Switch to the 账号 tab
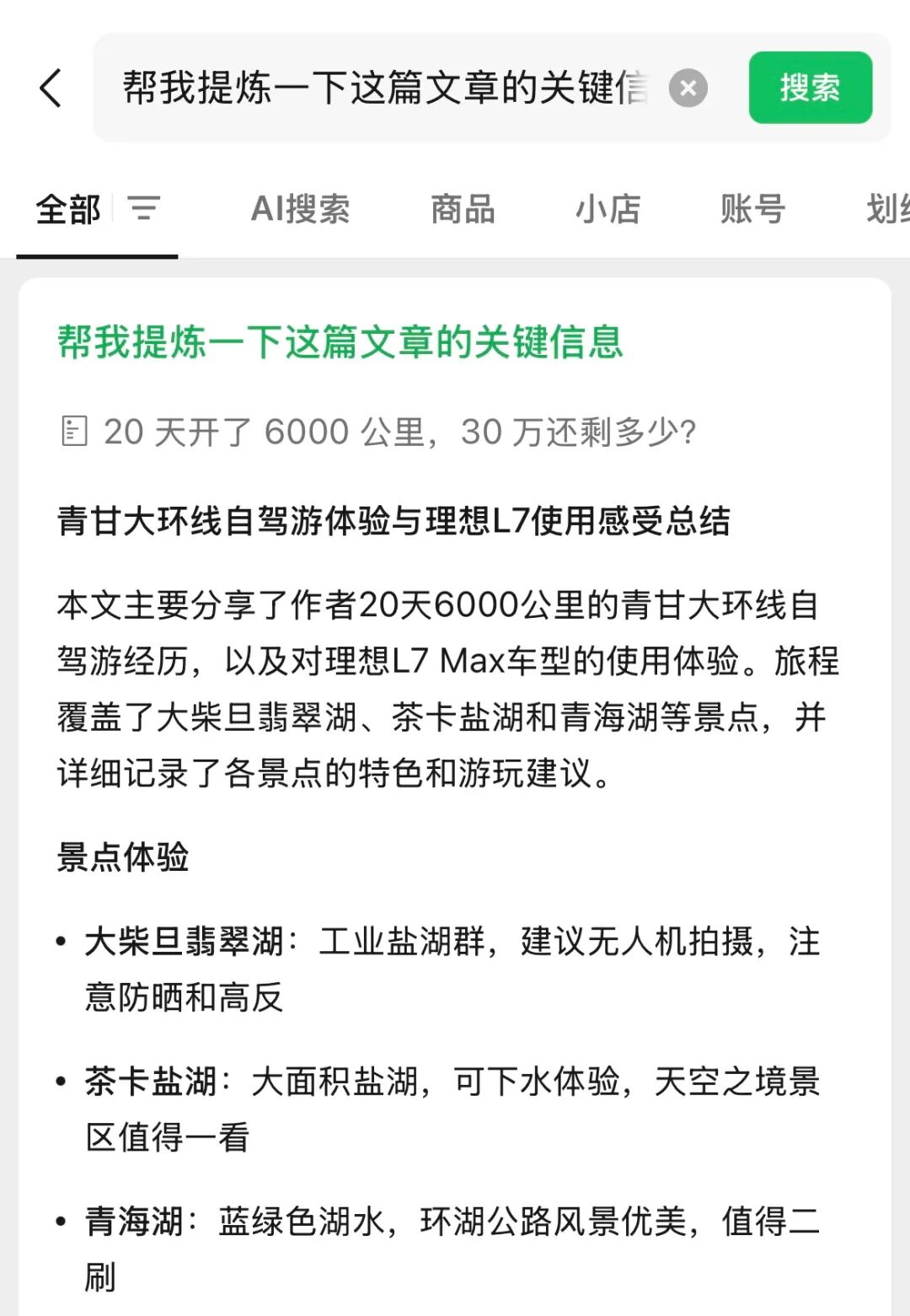The image size is (910, 1316). pos(752,209)
